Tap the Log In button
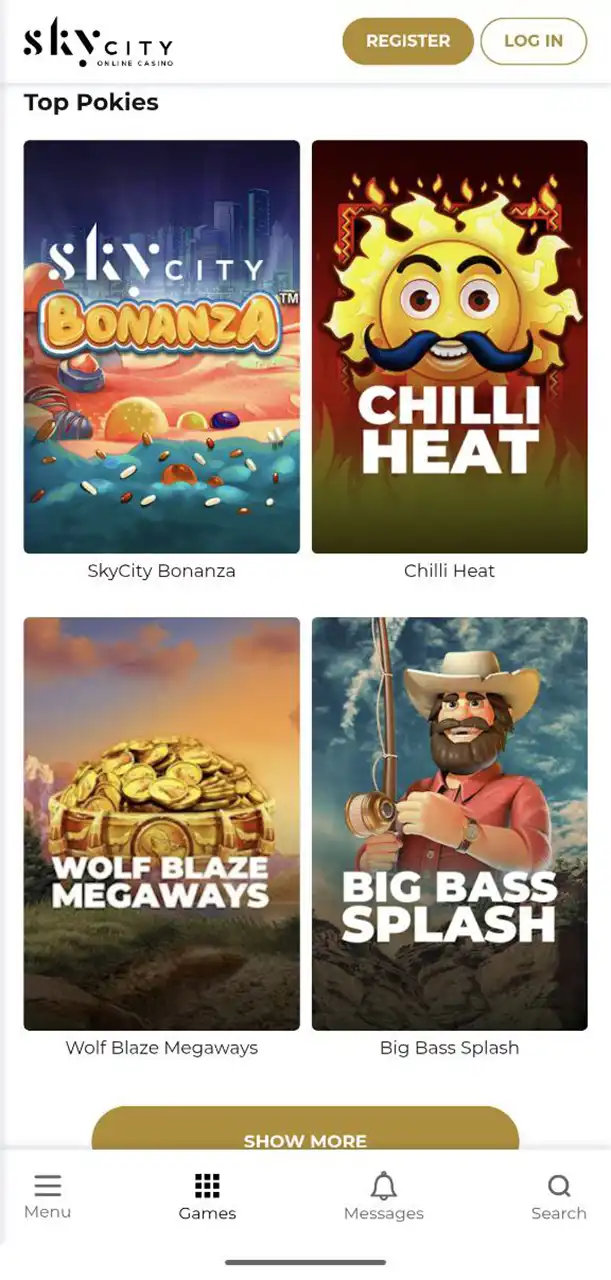Viewport: 611px width, 1280px height. coord(532,41)
